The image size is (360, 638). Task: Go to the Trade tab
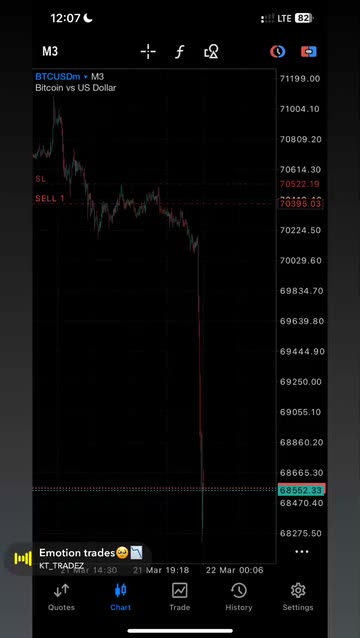point(179,597)
